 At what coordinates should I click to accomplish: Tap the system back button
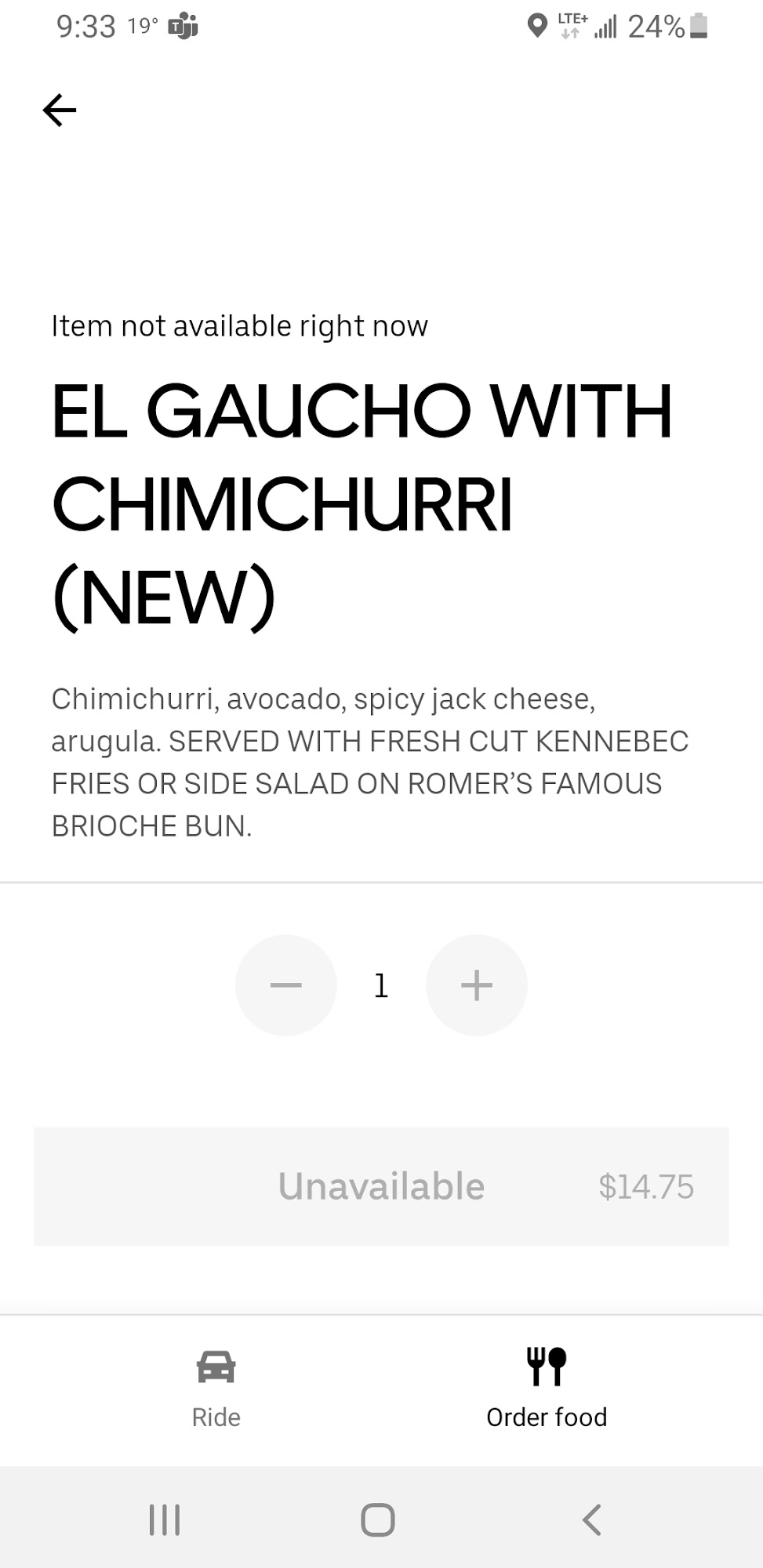pyautogui.click(x=592, y=1519)
